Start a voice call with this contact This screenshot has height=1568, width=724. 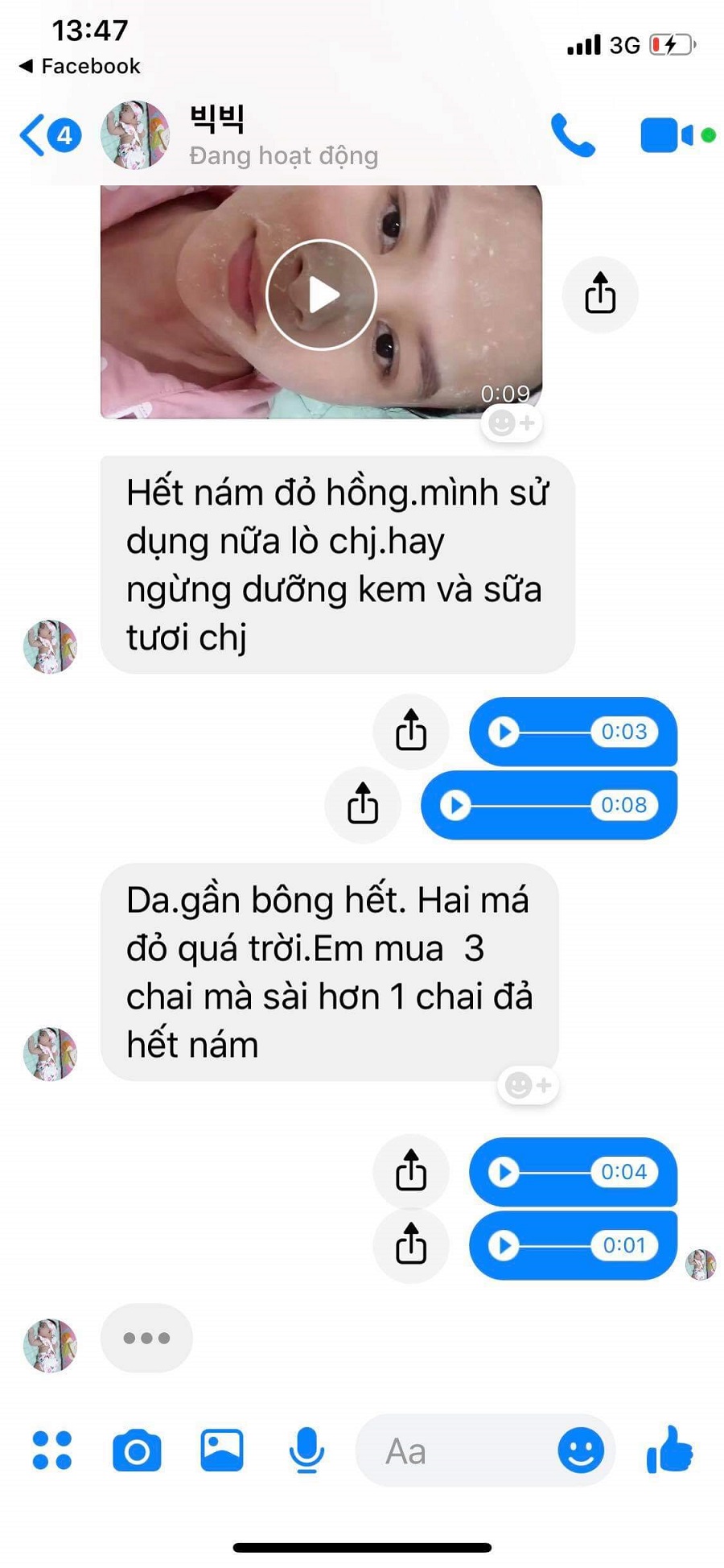coord(572,134)
